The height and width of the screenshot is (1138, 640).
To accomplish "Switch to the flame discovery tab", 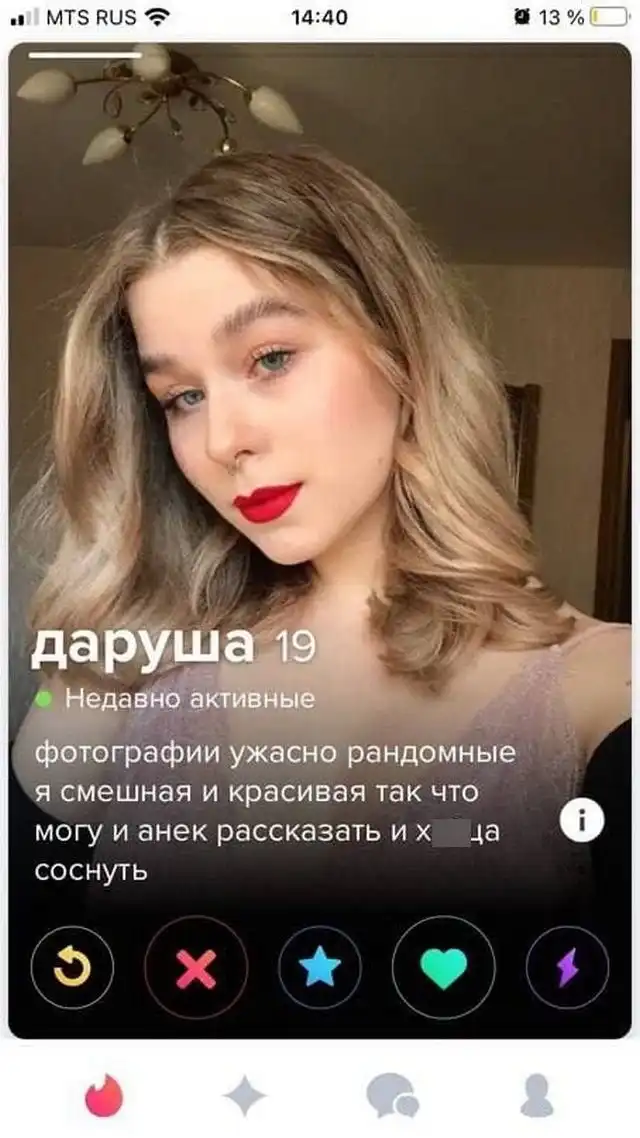I will (103, 1096).
